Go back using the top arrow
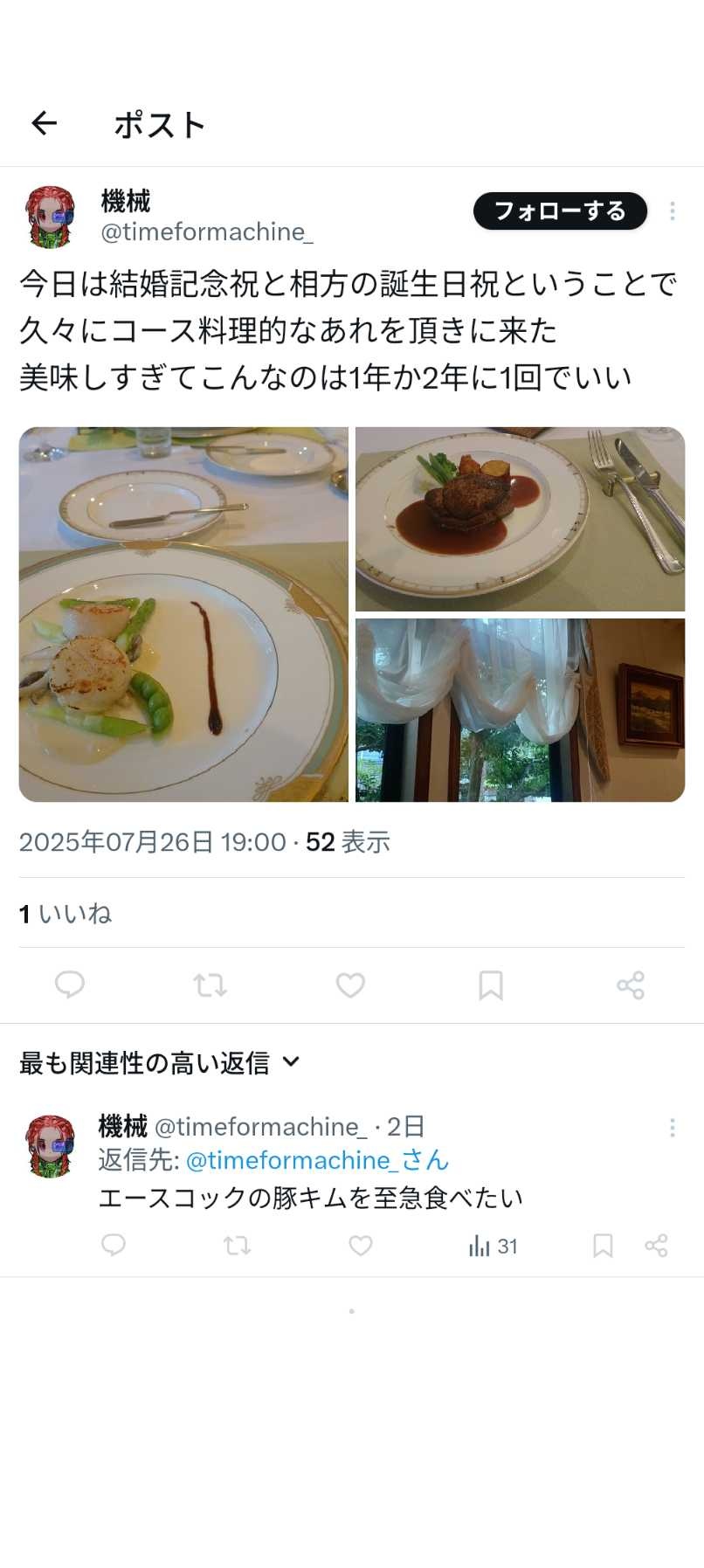The height and width of the screenshot is (1568, 704). 44,124
